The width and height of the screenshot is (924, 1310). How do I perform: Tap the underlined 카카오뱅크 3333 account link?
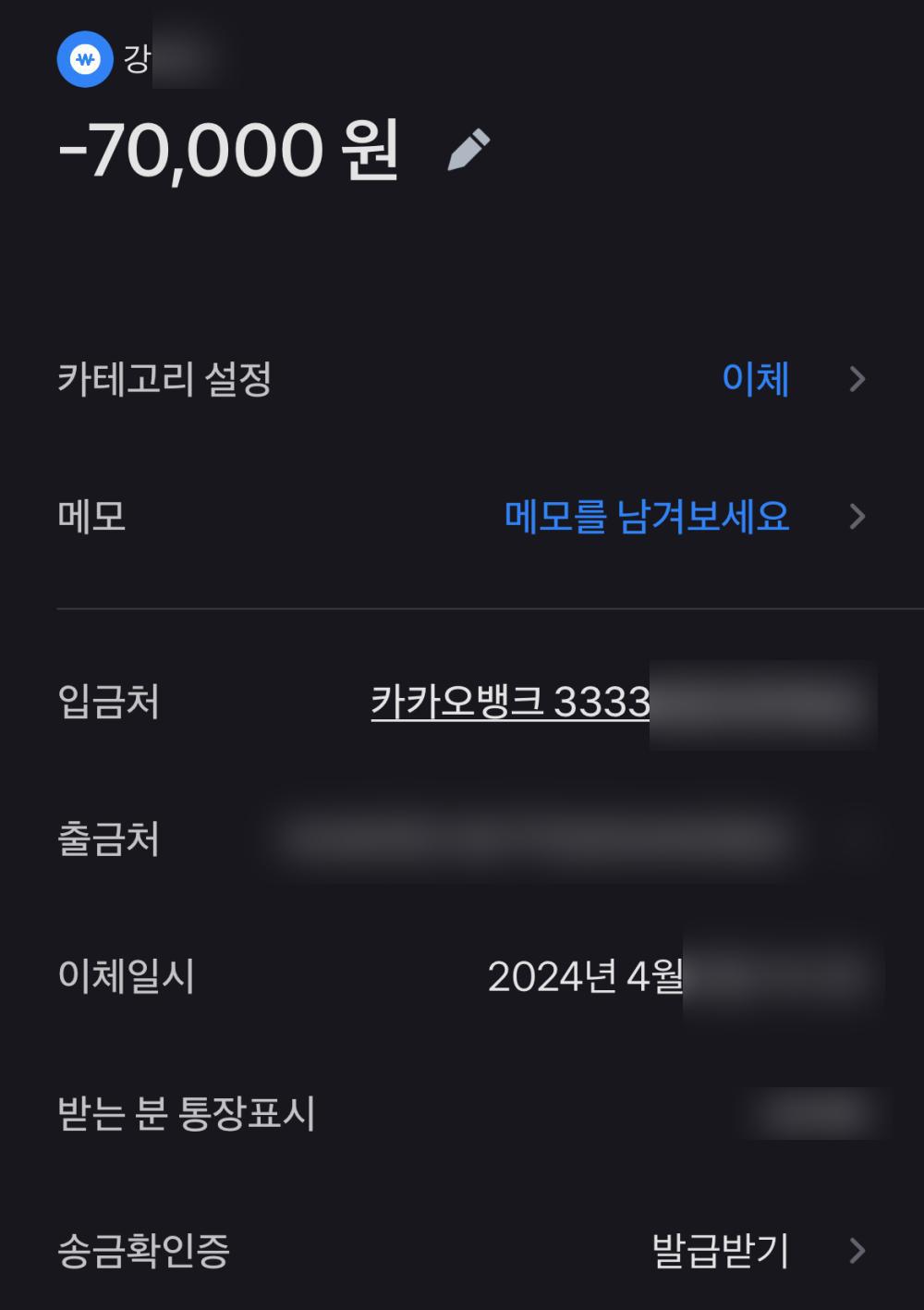[511, 703]
